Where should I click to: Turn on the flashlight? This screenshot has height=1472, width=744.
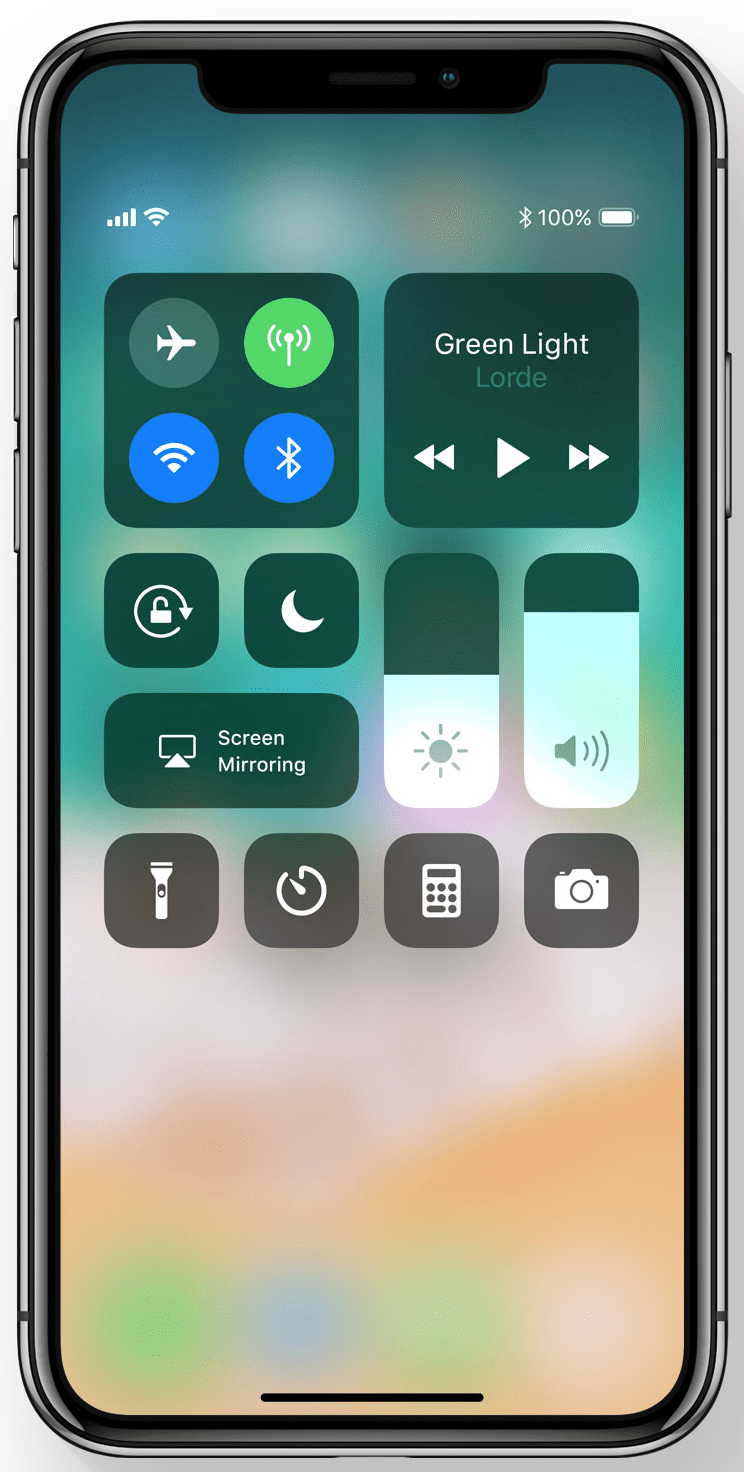tap(162, 890)
